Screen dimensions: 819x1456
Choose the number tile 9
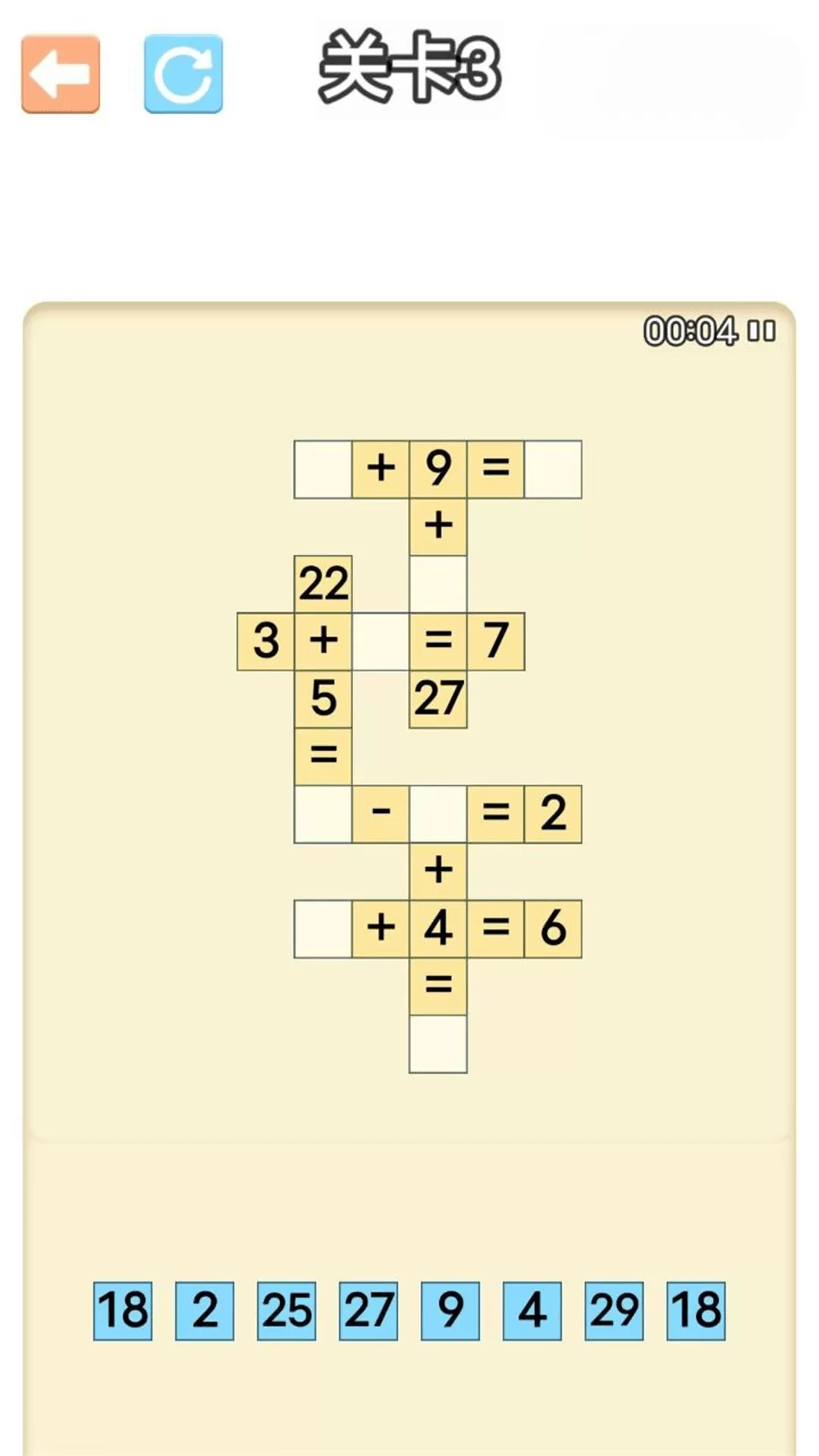(450, 1311)
